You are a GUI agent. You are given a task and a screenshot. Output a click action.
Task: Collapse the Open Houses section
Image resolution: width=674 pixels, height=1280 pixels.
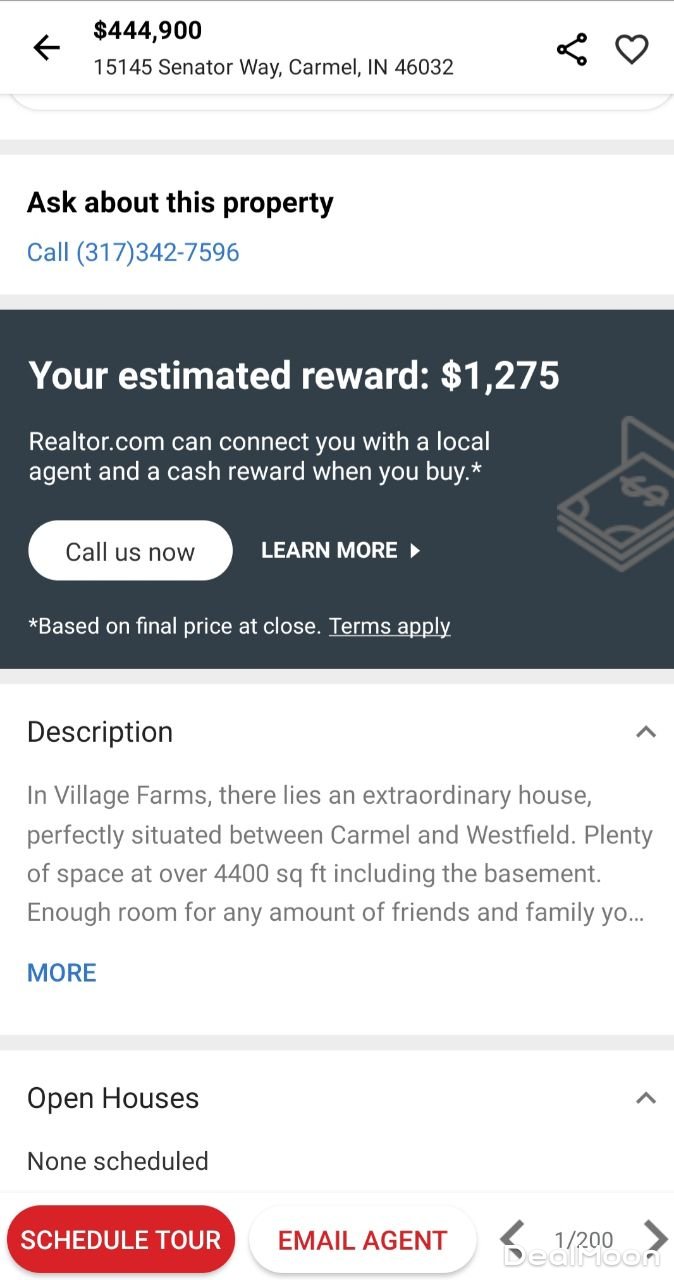[645, 1098]
